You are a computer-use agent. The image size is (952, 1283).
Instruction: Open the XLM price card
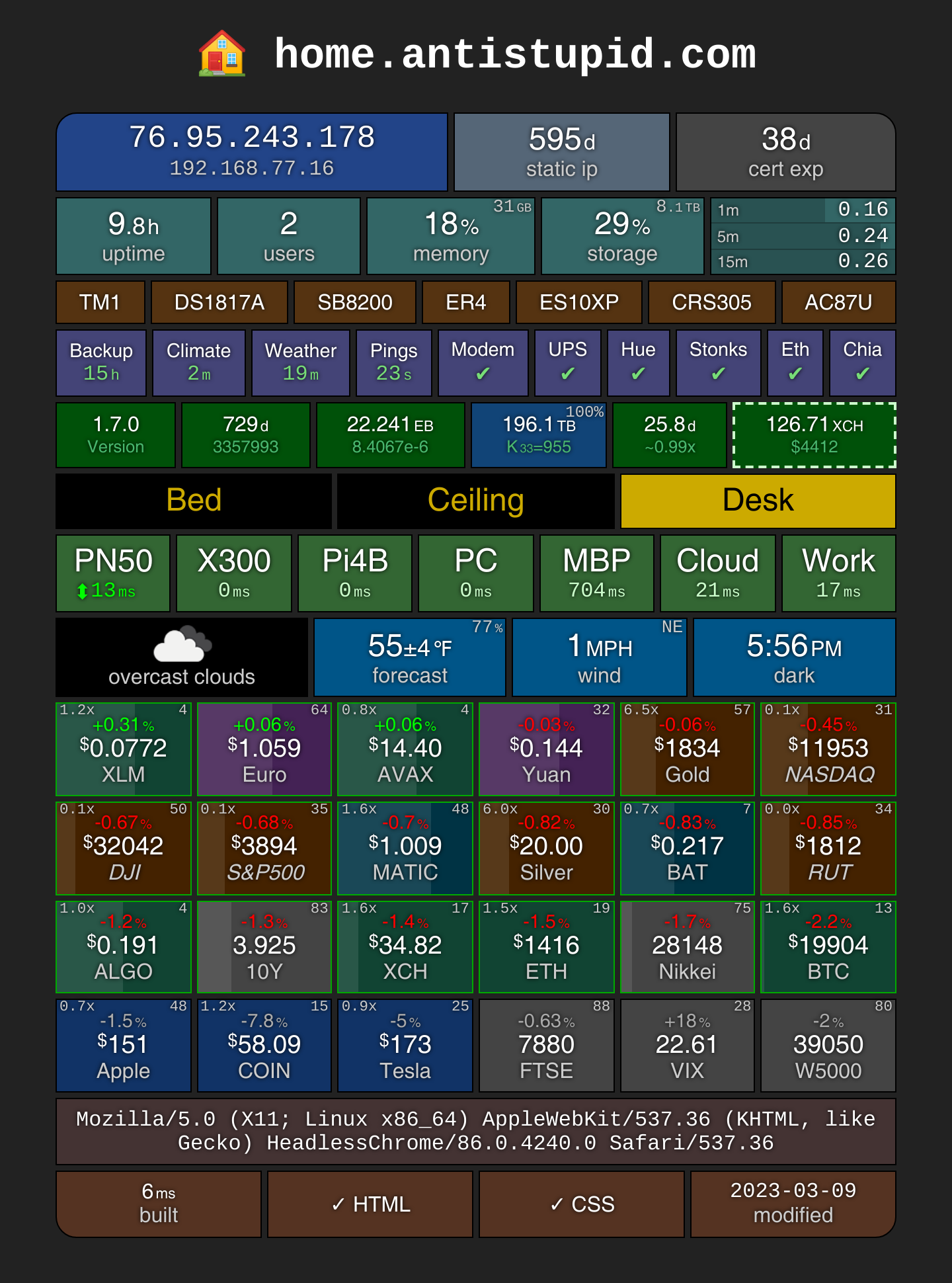[124, 749]
